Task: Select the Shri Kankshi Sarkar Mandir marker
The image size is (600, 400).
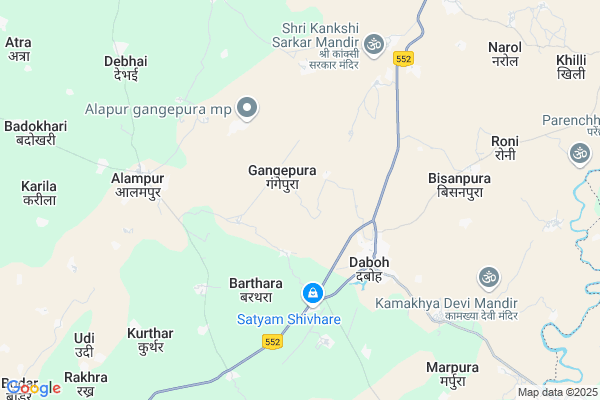Action: tap(374, 43)
